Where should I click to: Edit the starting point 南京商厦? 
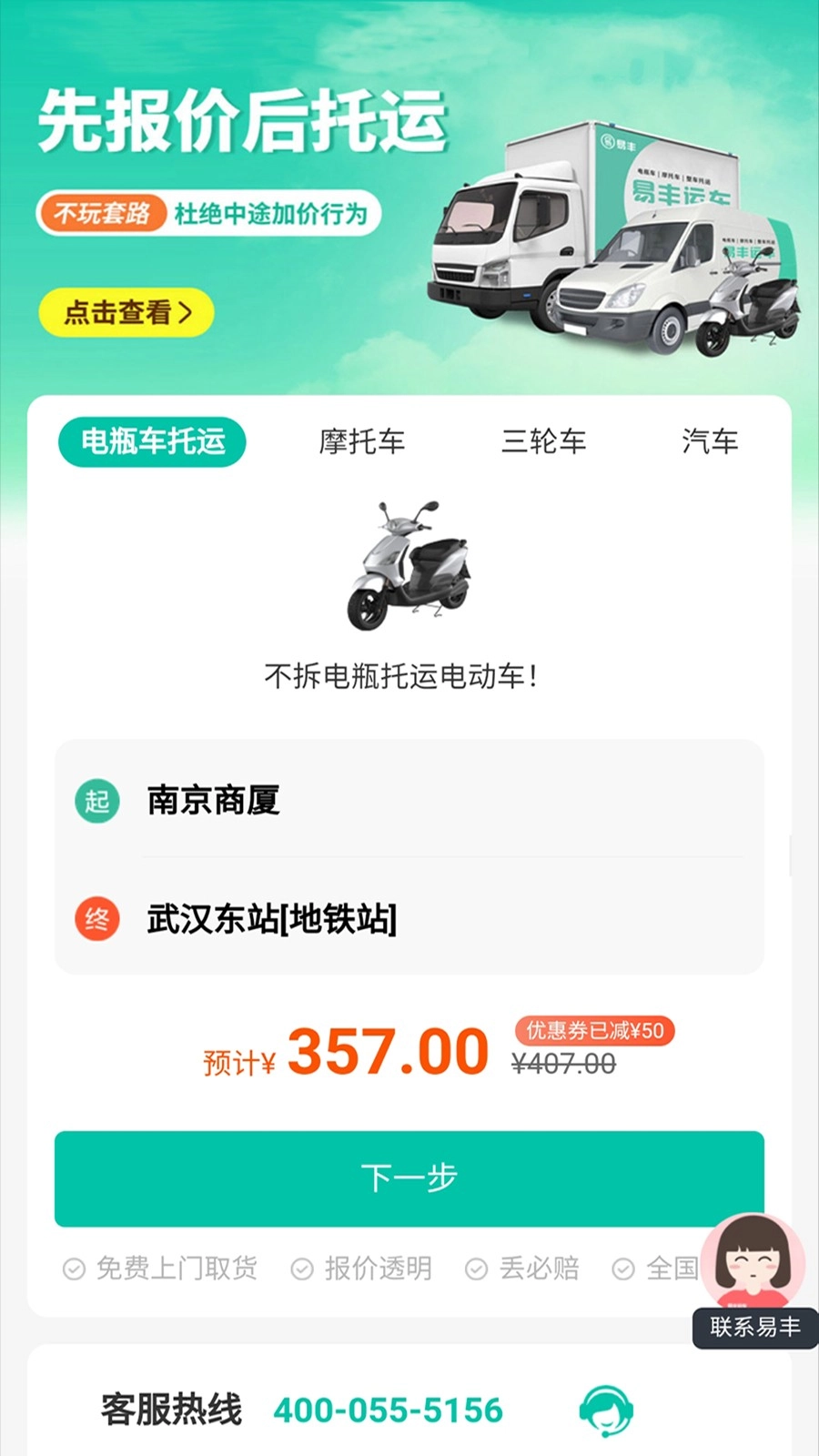pos(409,800)
